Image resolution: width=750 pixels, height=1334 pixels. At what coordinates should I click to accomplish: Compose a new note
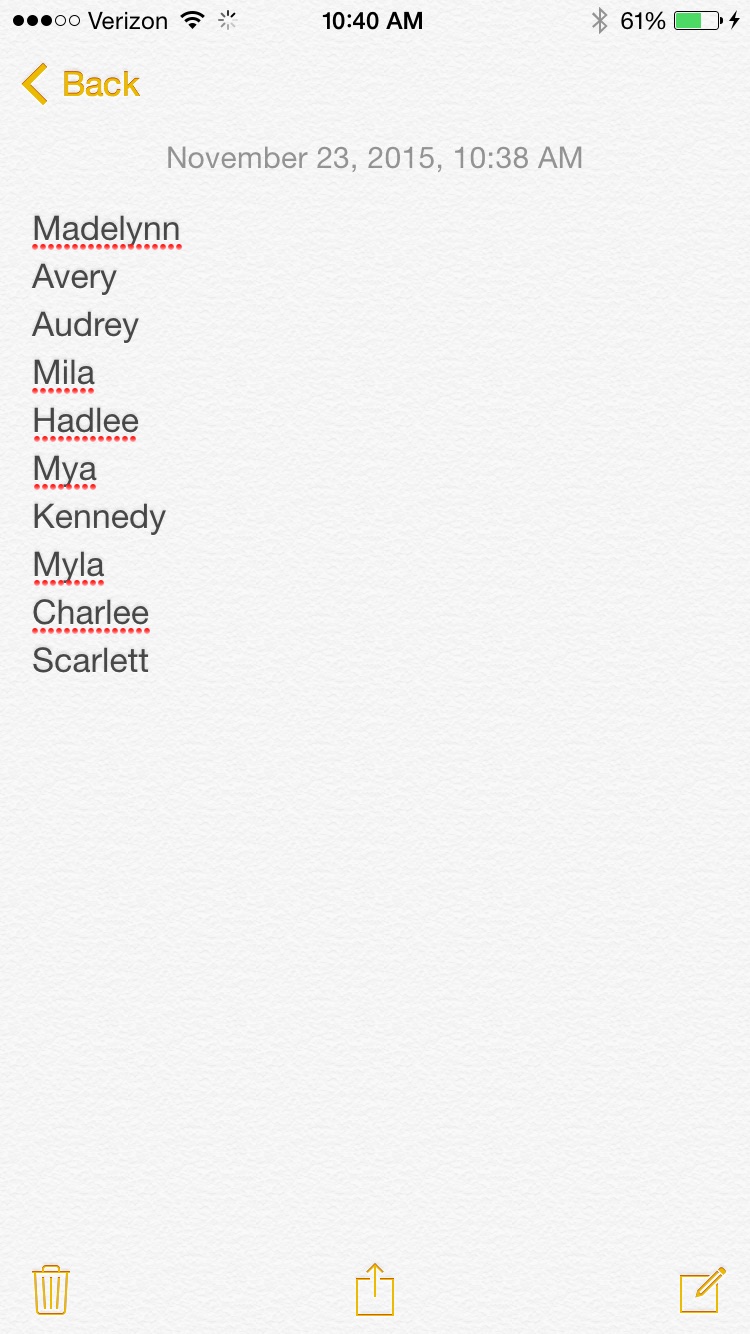tap(702, 1290)
